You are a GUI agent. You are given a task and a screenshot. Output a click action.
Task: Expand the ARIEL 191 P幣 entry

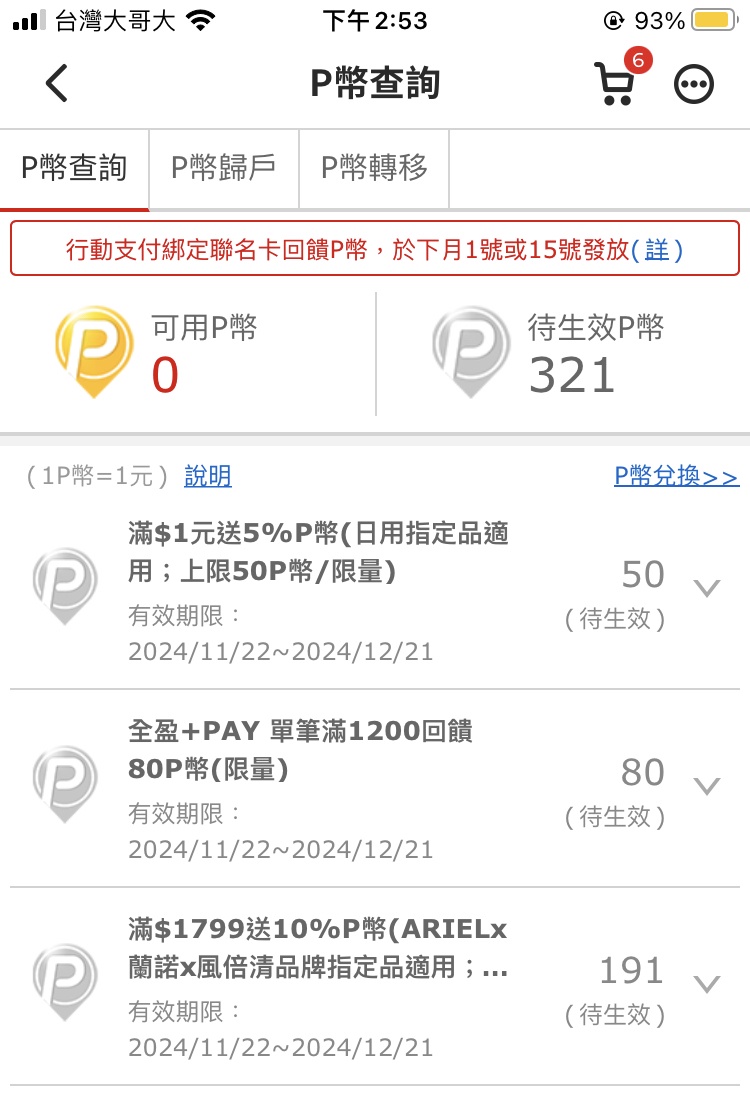707,984
